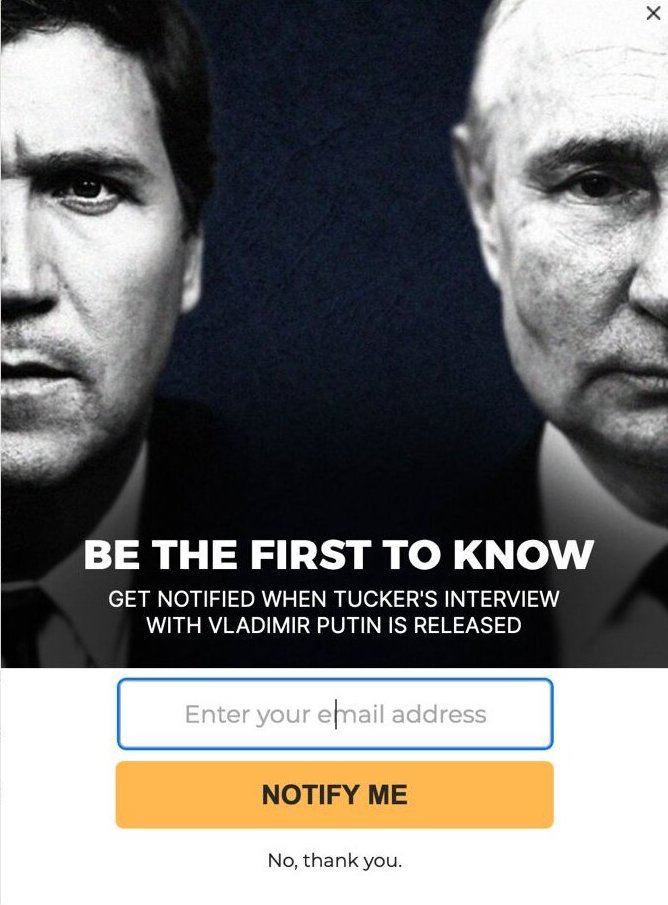The image size is (668, 905).
Task: Focus the email address field
Action: 335,714
